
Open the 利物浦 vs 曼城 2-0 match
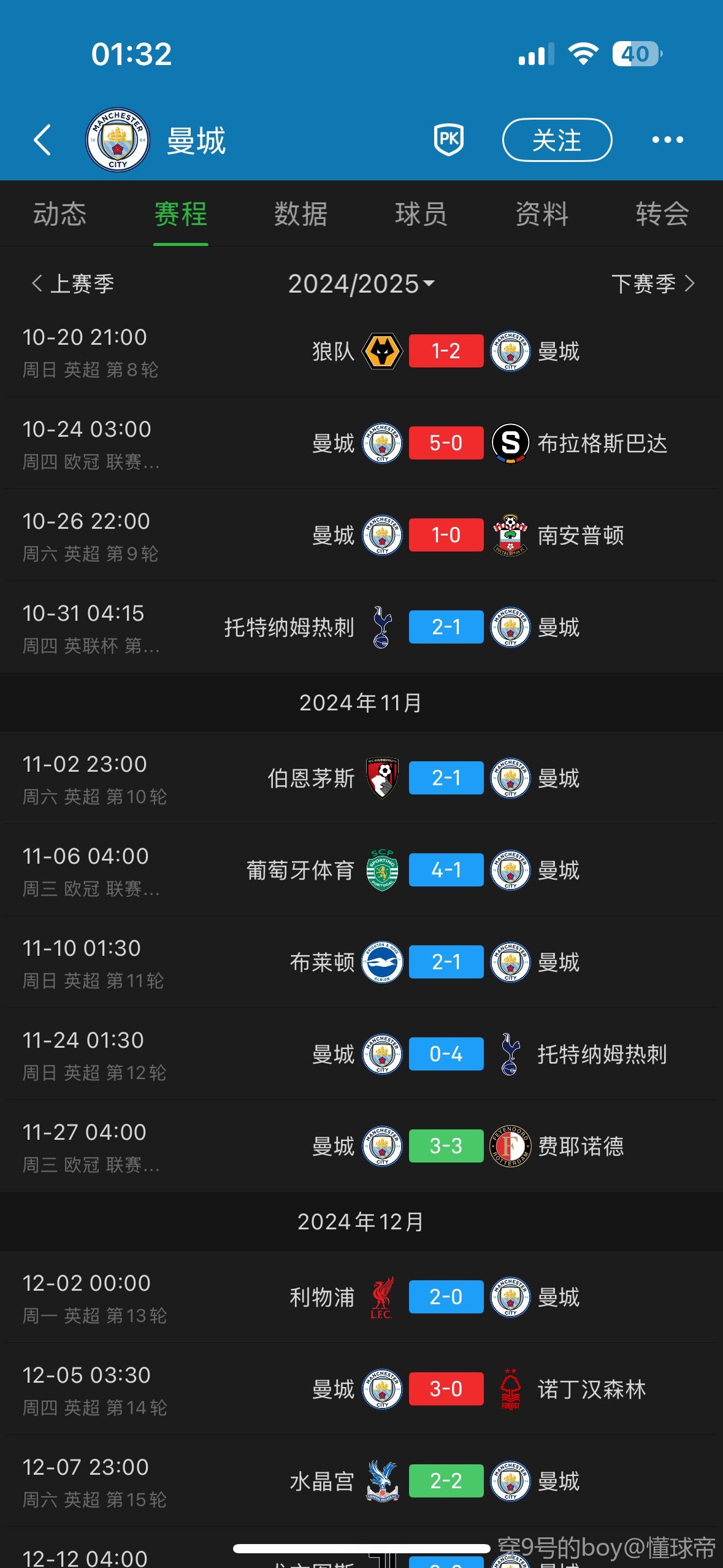(x=446, y=1297)
